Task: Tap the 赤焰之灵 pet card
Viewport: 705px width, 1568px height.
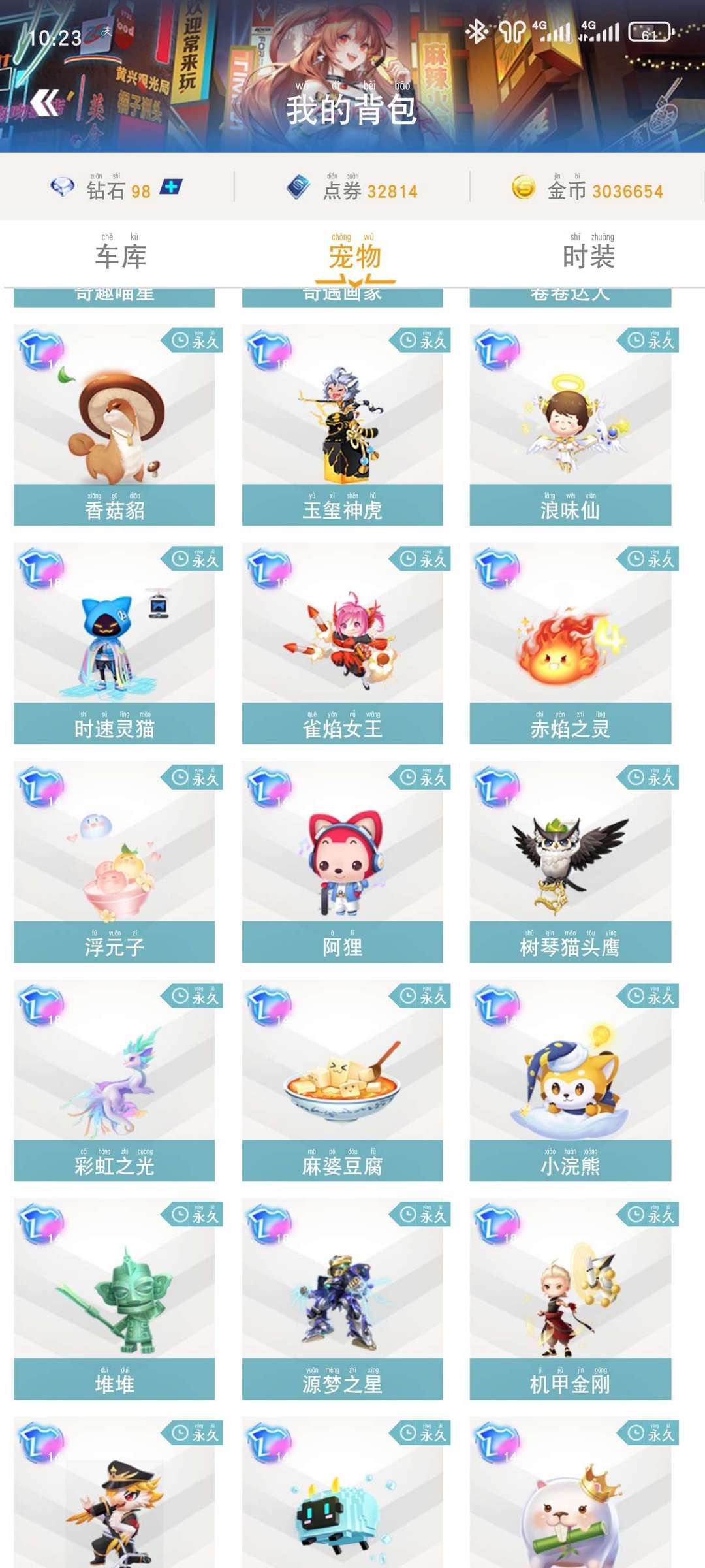Action: tap(570, 643)
